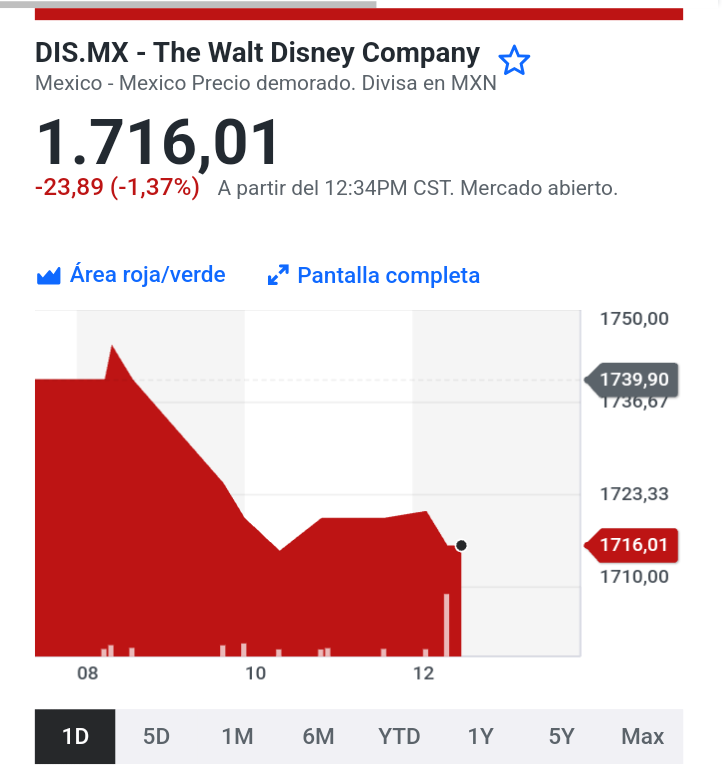Add DIS.MX to favorites with the star
This screenshot has height=776, width=722.
[514, 62]
